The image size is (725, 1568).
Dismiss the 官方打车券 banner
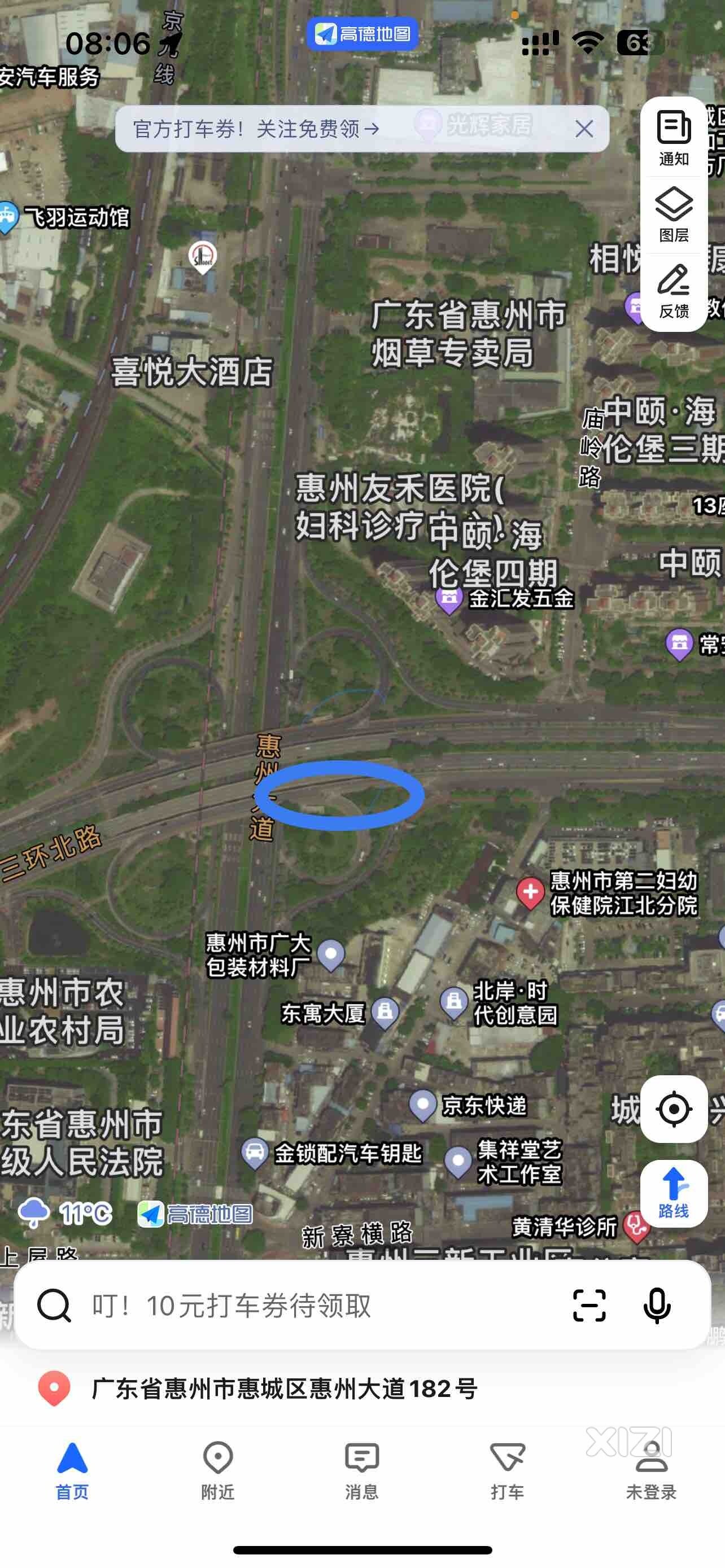pyautogui.click(x=584, y=129)
